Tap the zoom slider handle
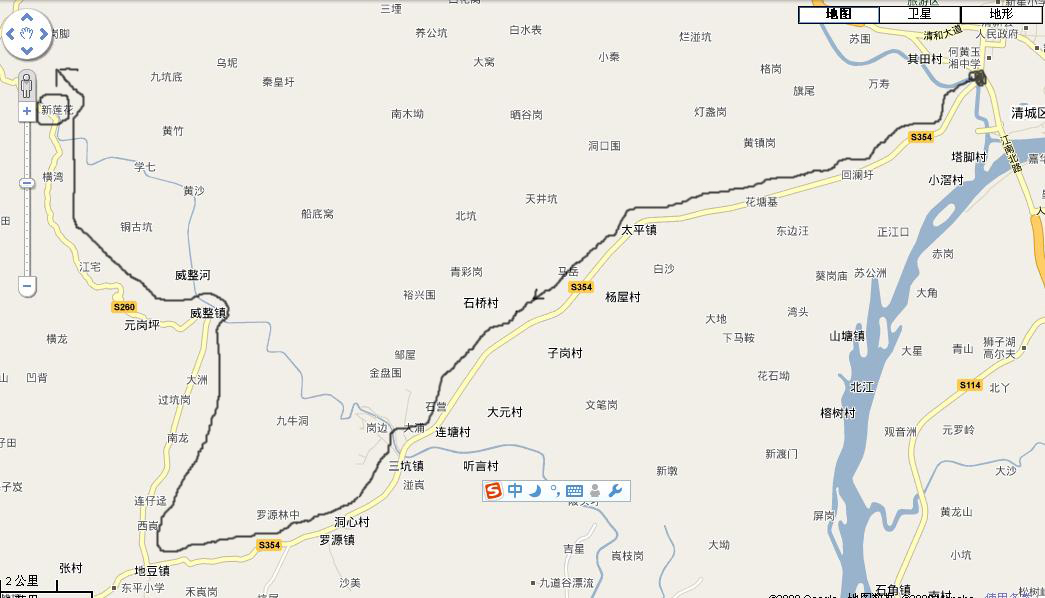The height and width of the screenshot is (598, 1045). coord(27,182)
